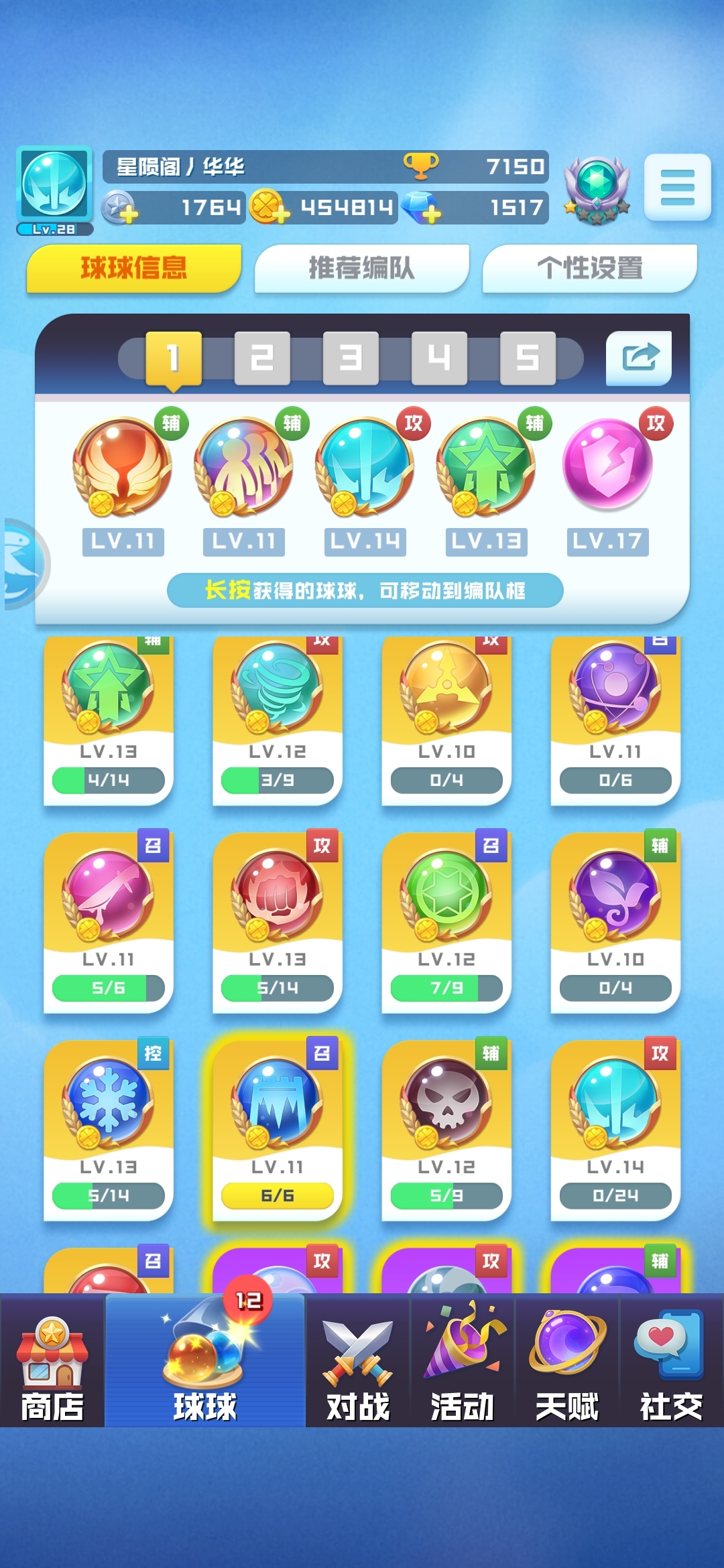This screenshot has height=1568, width=724.
Task: Open the player avatar profile
Action: [x=54, y=187]
